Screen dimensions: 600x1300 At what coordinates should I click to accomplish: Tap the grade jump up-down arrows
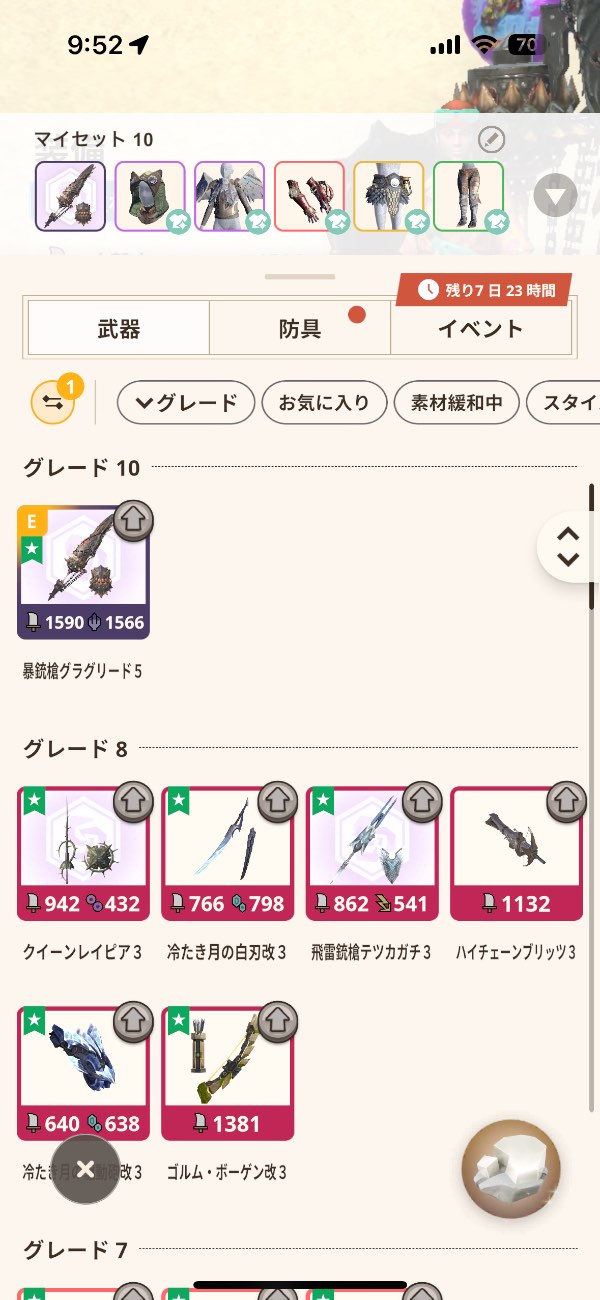[568, 547]
